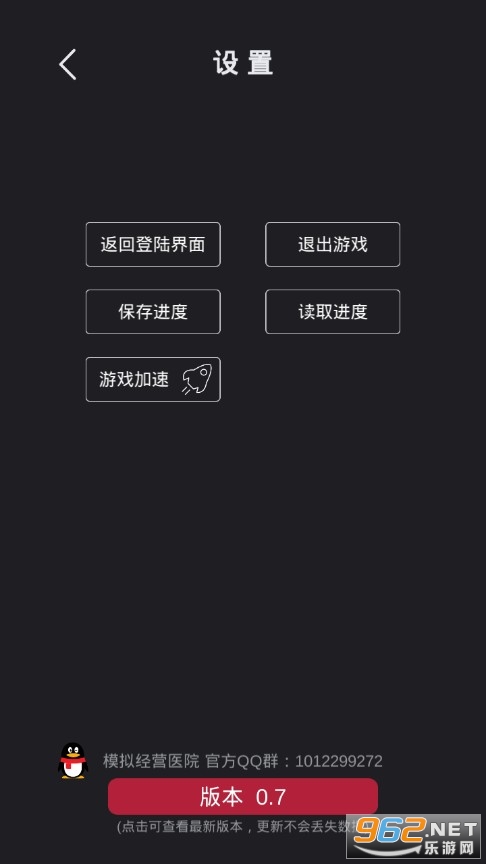Save progress with 保存进度
The height and width of the screenshot is (864, 486).
click(153, 312)
